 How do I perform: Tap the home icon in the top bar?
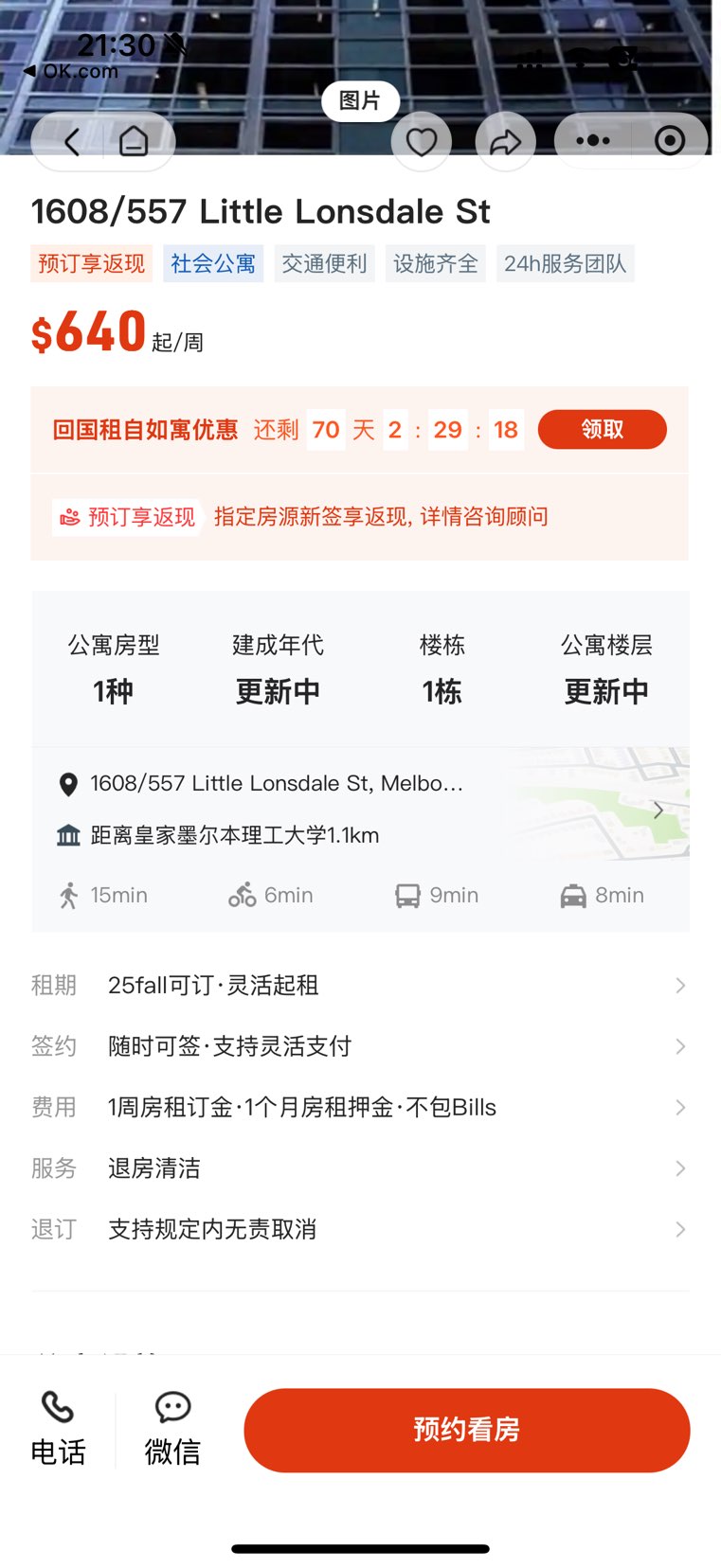(x=134, y=142)
